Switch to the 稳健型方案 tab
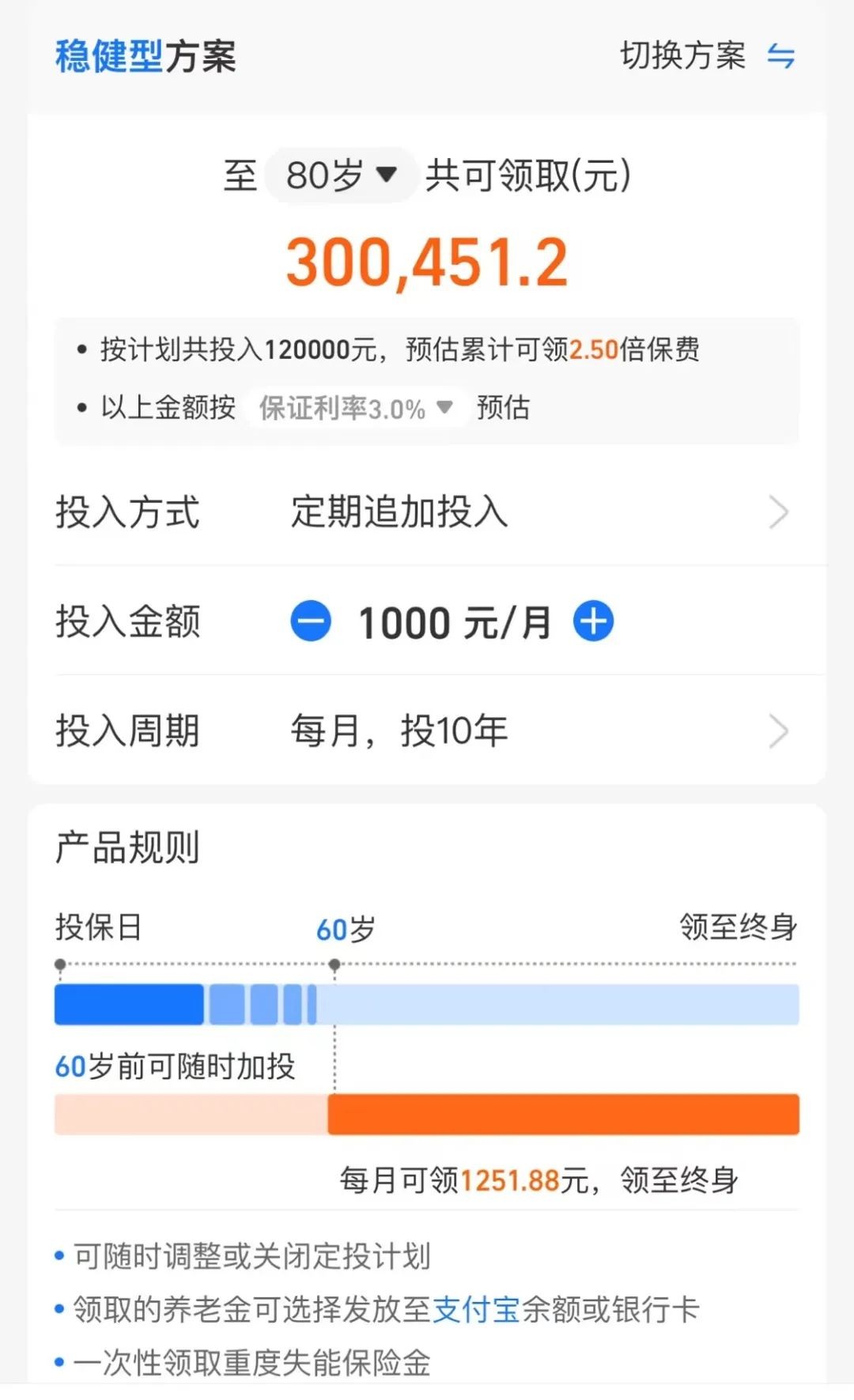 146,58
